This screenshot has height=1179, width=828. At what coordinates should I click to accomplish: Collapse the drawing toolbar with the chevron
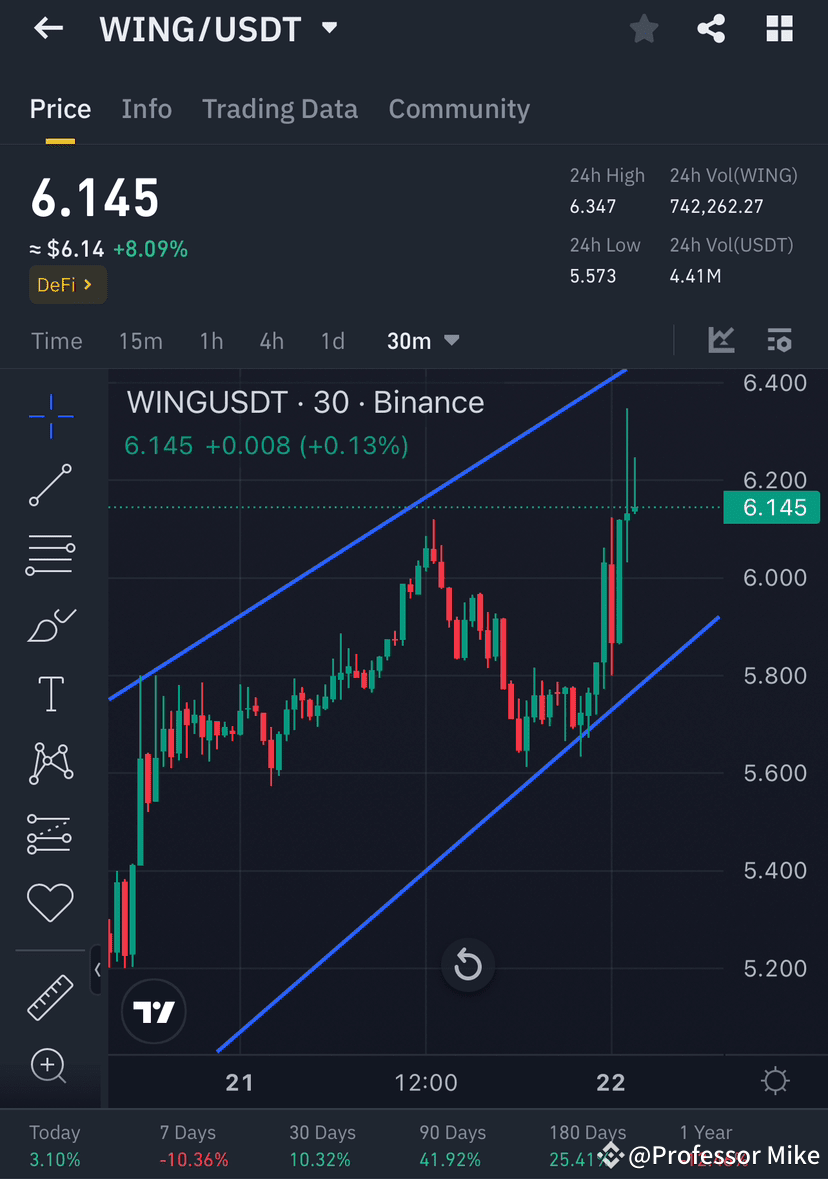click(97, 970)
